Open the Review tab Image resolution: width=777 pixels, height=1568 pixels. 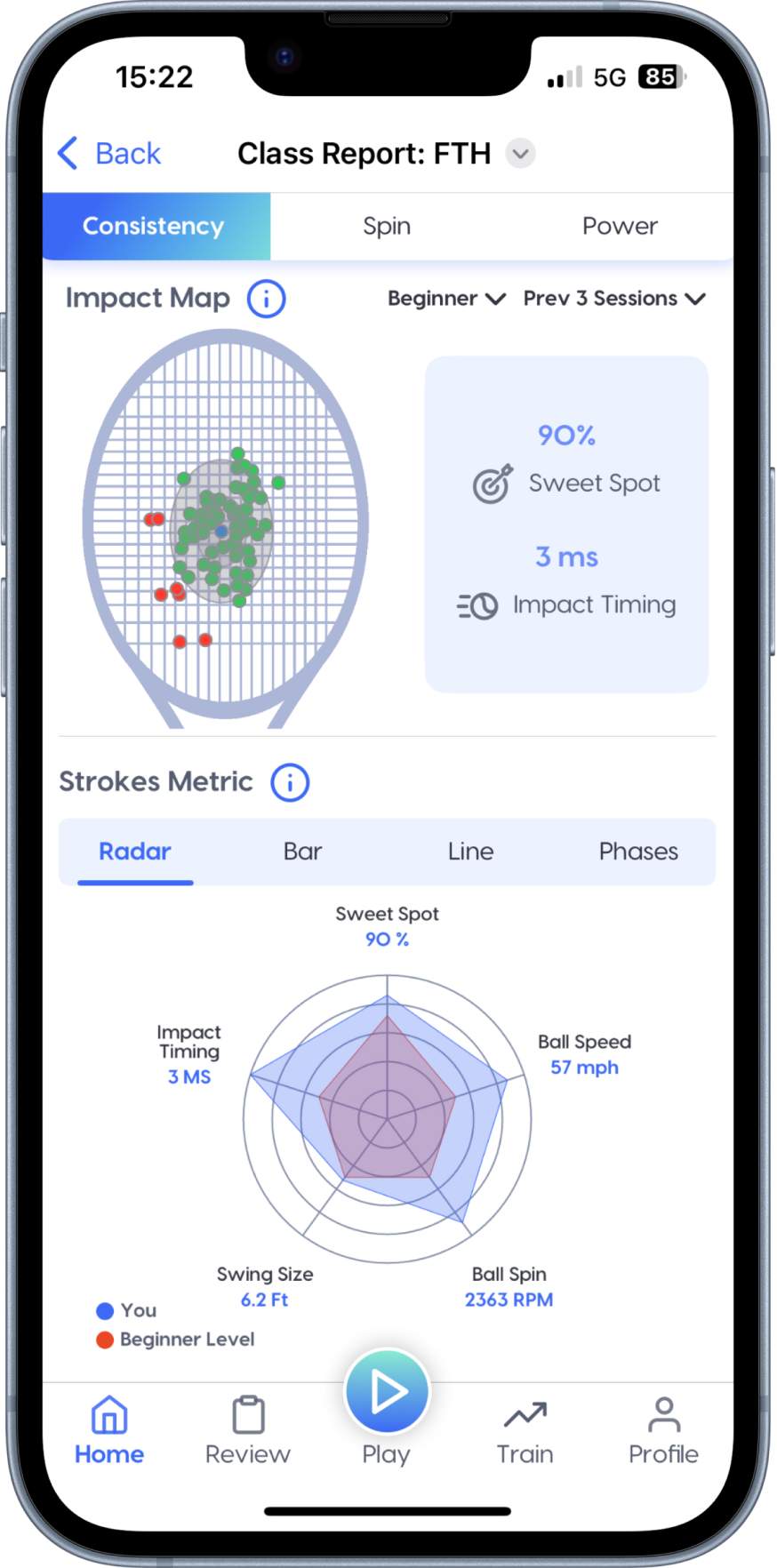coord(248,1431)
